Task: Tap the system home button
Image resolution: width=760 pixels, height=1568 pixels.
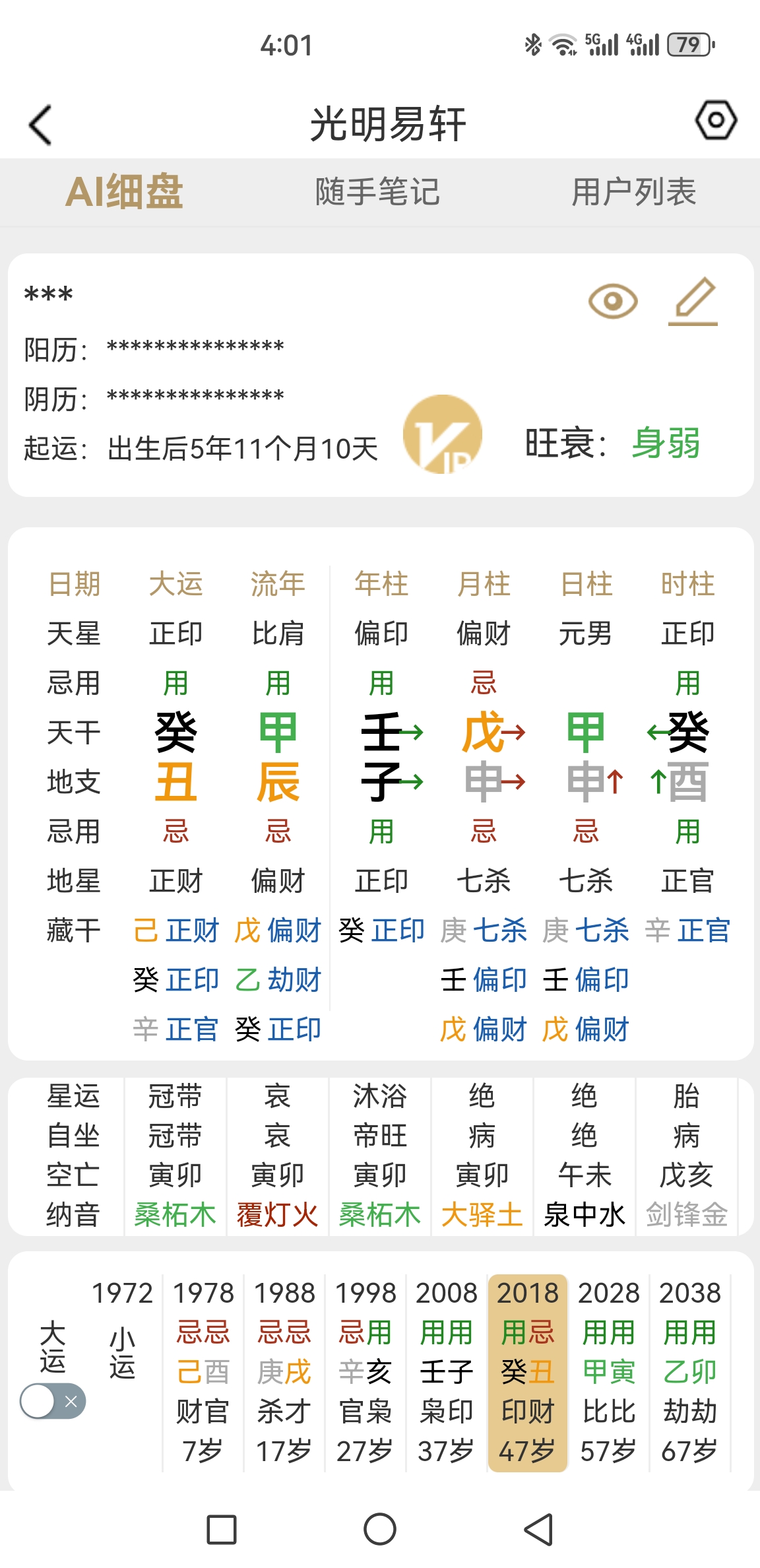Action: click(x=380, y=1529)
